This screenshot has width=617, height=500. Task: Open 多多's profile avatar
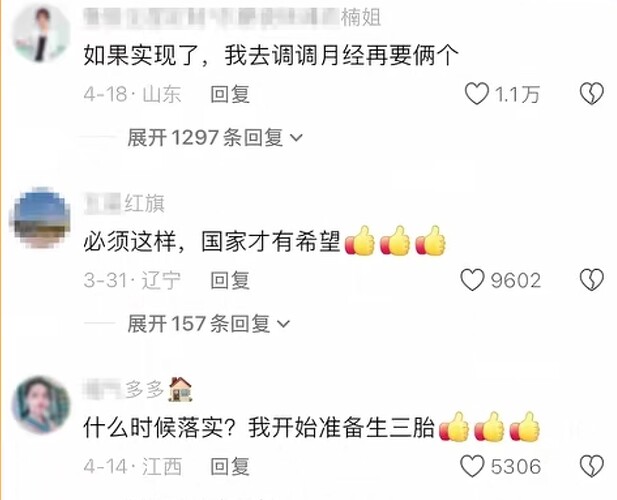click(41, 404)
